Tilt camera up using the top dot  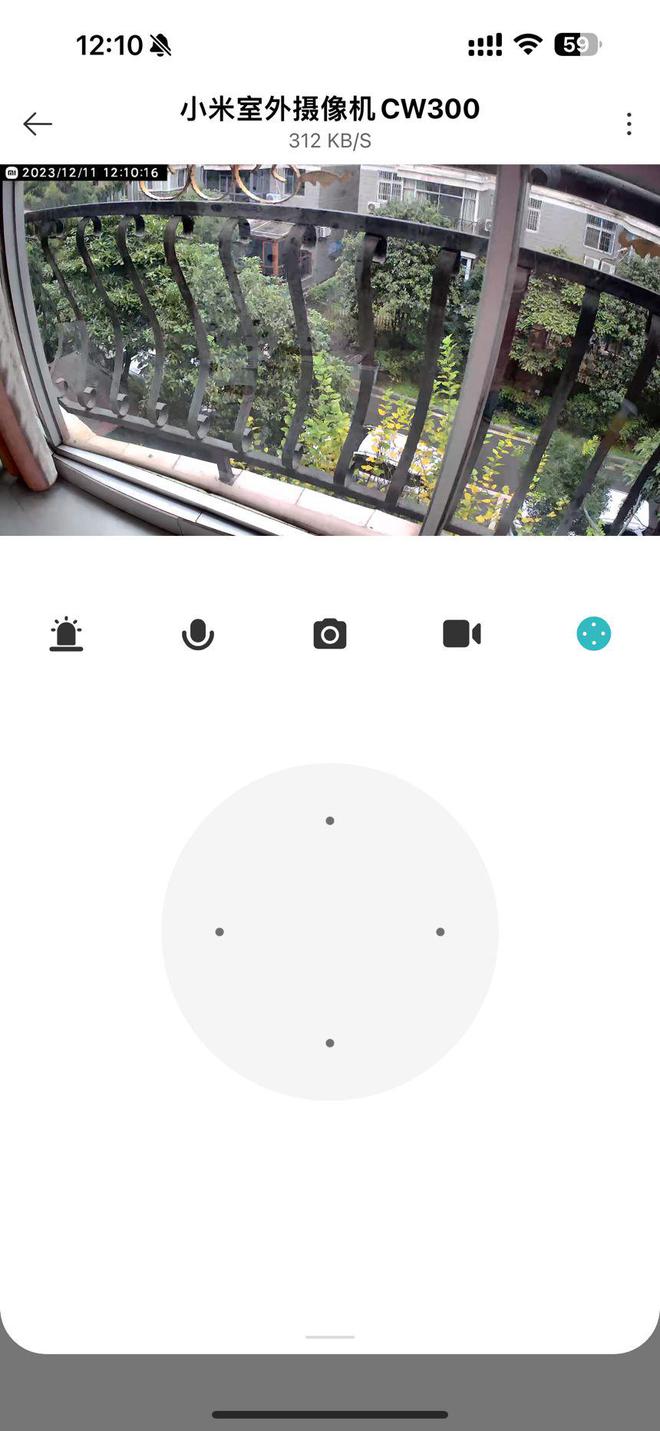(330, 821)
